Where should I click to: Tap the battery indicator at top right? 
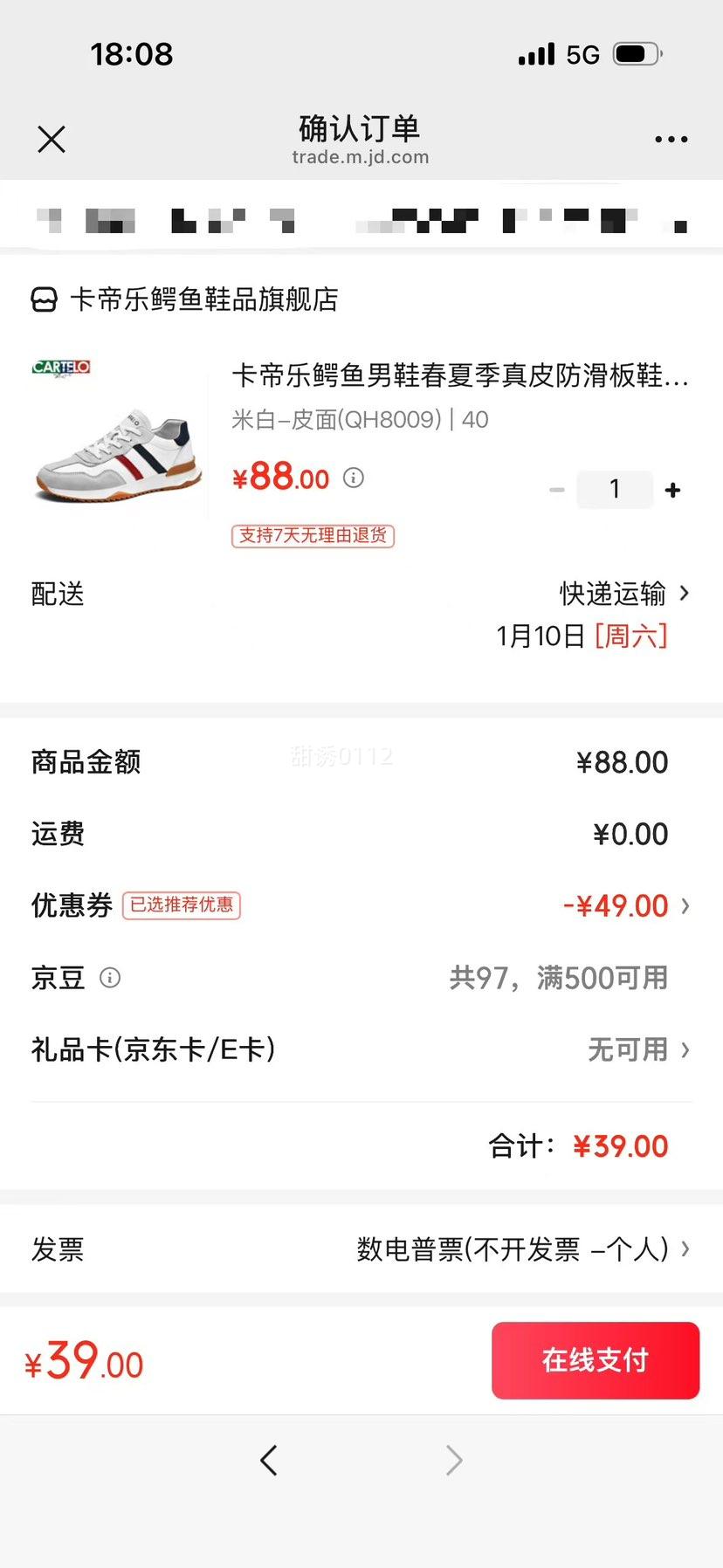(633, 52)
